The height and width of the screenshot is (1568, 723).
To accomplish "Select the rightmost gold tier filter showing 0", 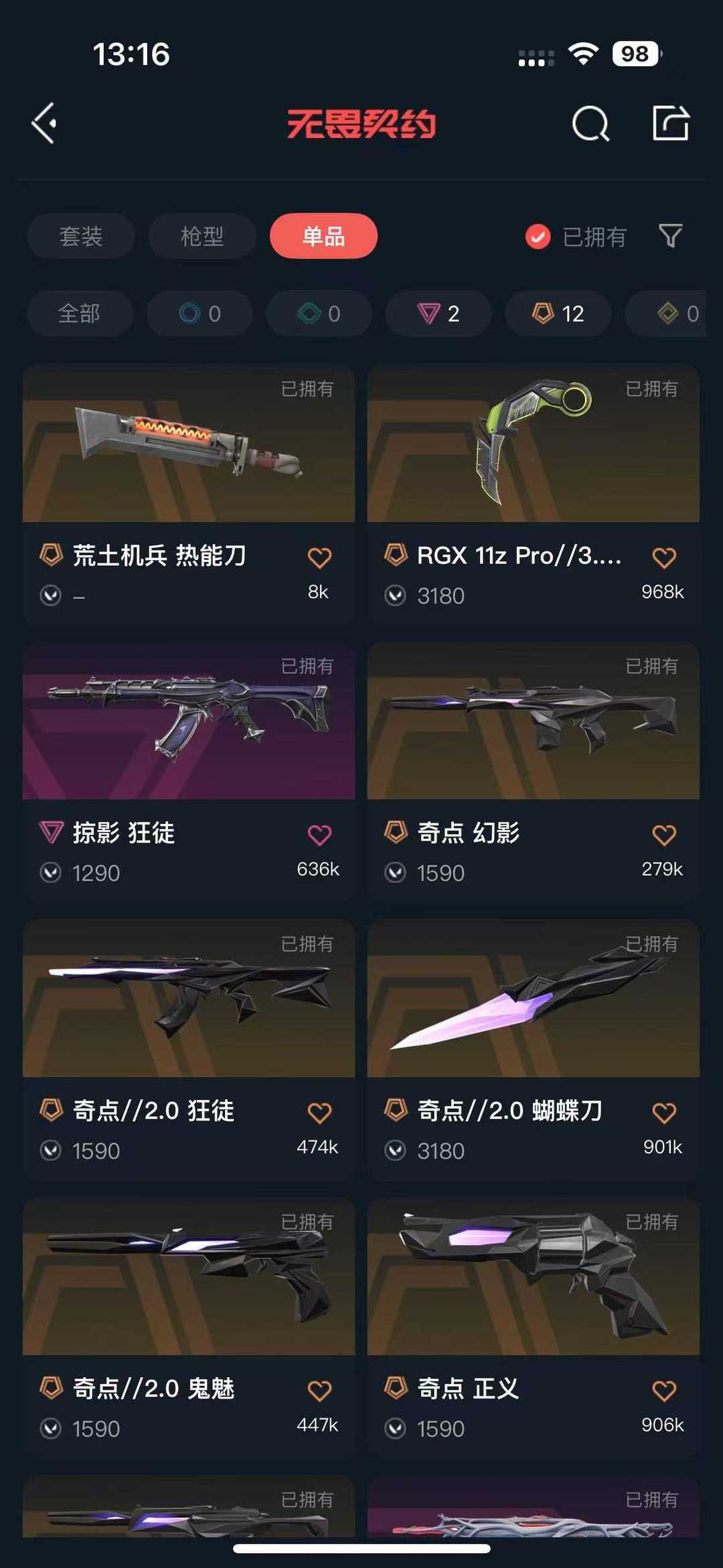I will (667, 313).
